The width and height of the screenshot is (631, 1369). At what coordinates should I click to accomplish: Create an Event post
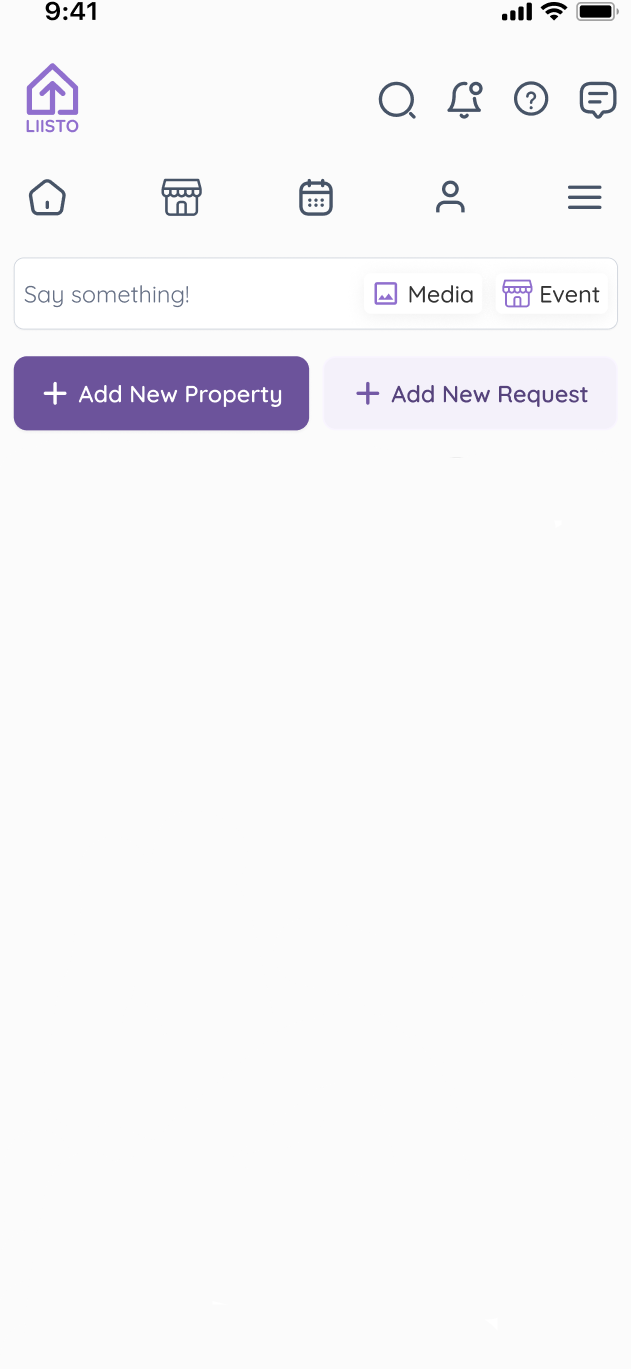click(x=551, y=294)
